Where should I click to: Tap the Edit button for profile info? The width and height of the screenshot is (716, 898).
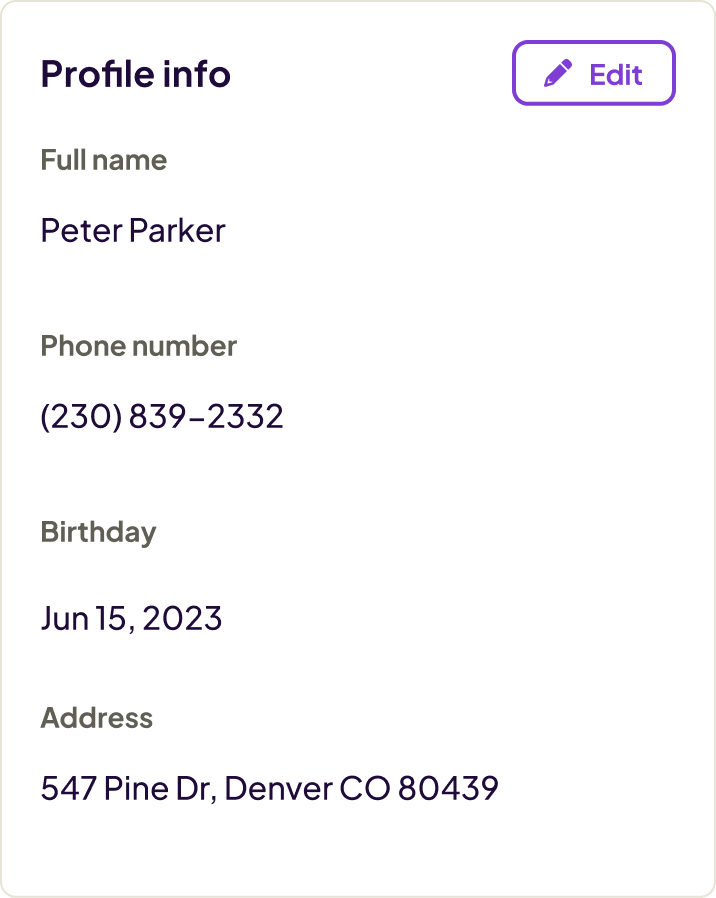coord(594,74)
